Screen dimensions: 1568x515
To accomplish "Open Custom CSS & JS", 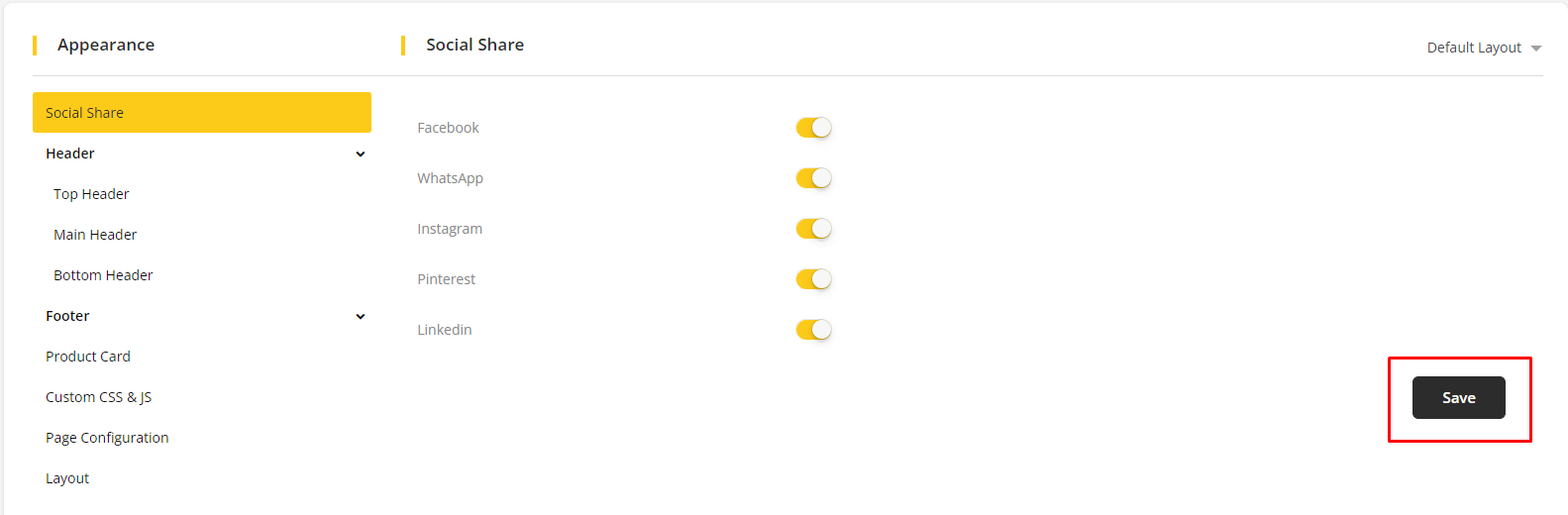I will click(x=98, y=397).
